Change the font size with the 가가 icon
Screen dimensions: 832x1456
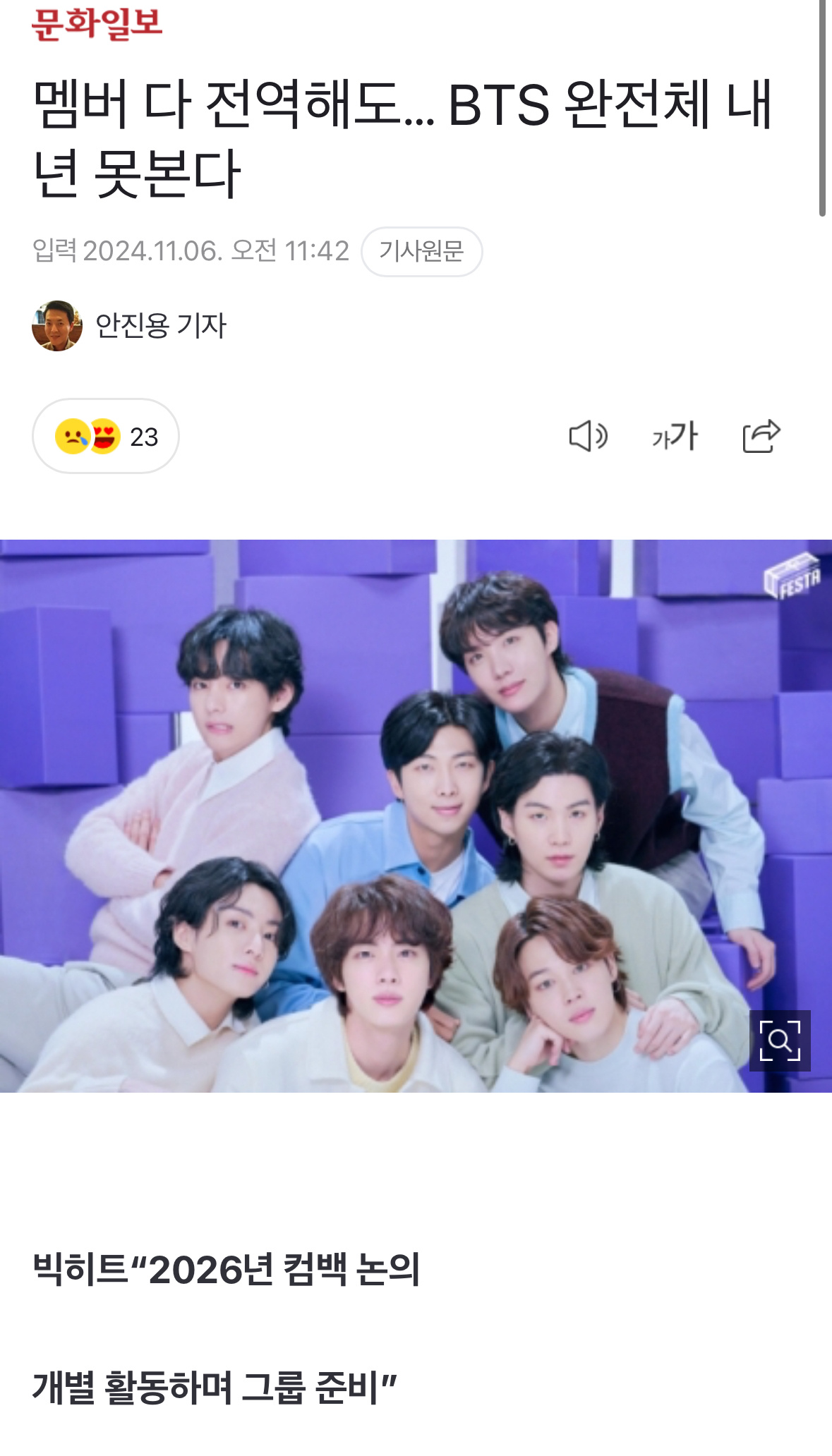(x=675, y=436)
